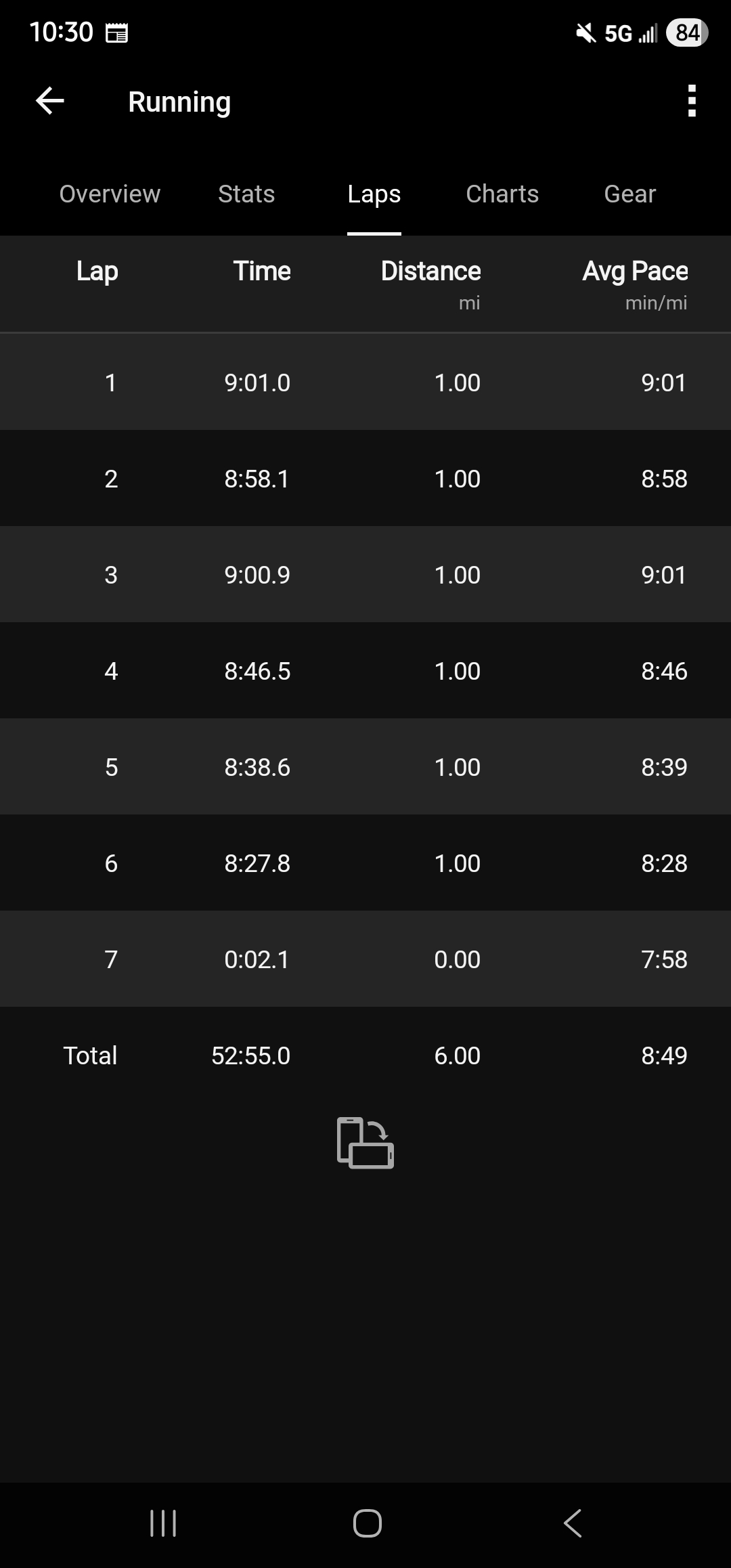Tap the rotate-to-landscape icon below the table
The height and width of the screenshot is (1568, 731).
click(x=365, y=1143)
